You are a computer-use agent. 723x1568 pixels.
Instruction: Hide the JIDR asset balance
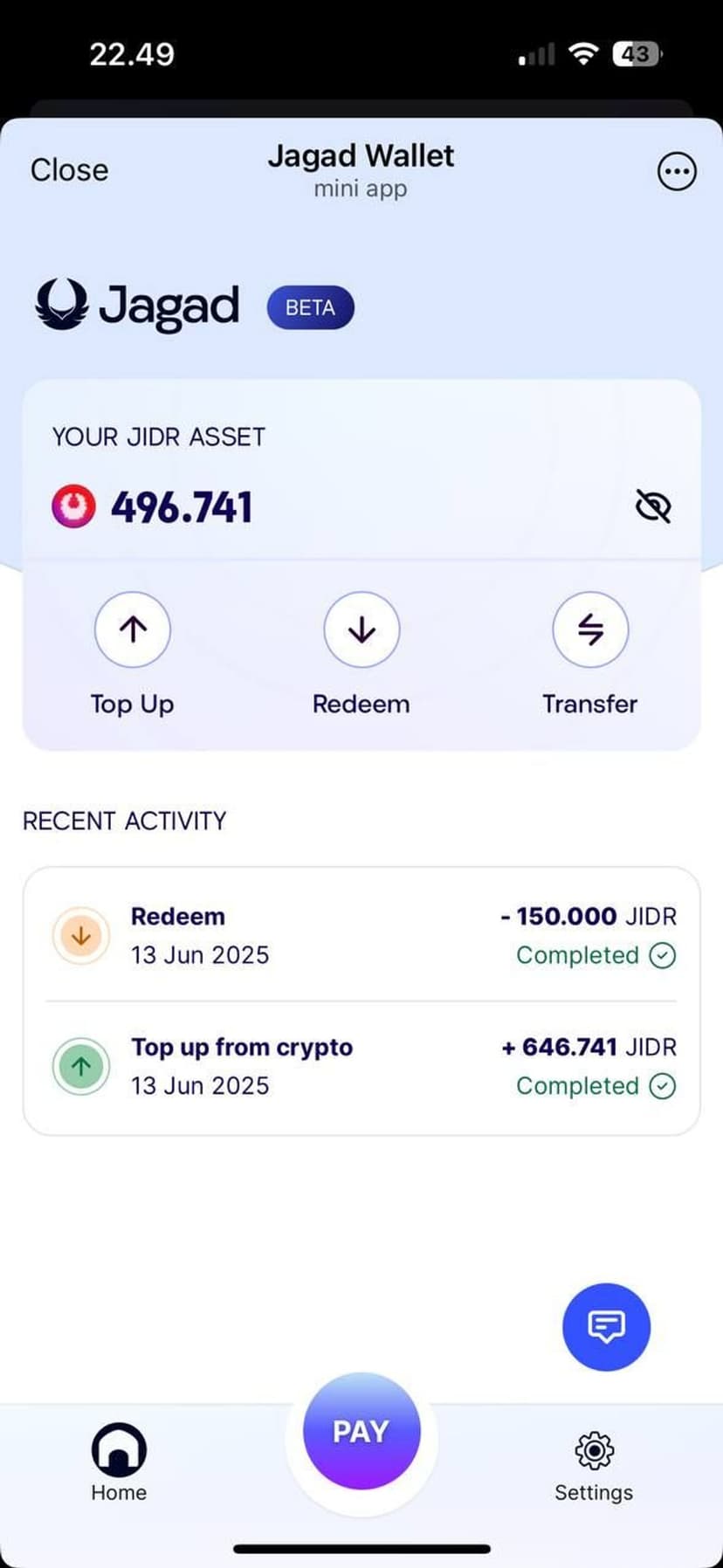pos(653,506)
